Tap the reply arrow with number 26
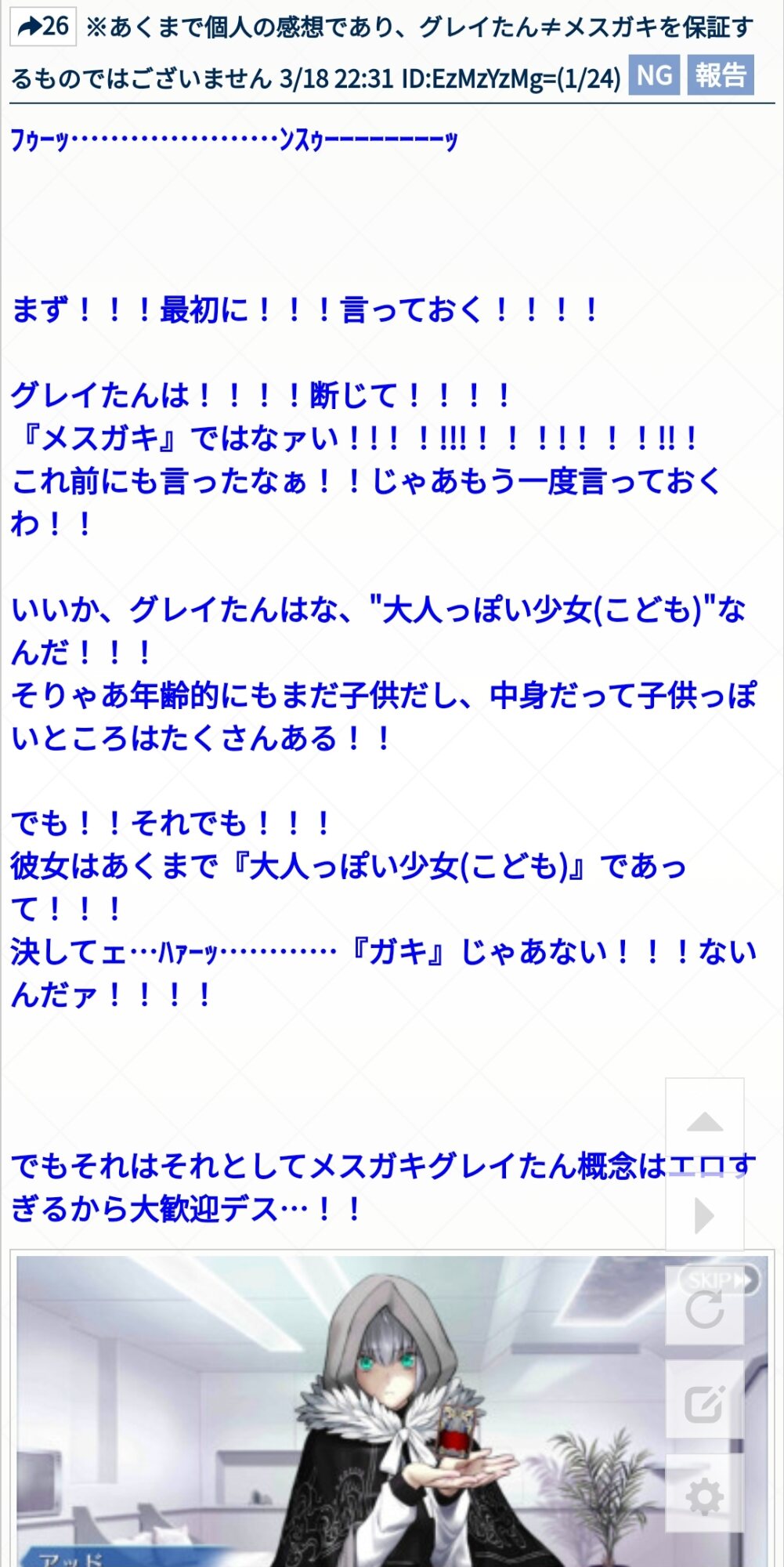 point(43,27)
